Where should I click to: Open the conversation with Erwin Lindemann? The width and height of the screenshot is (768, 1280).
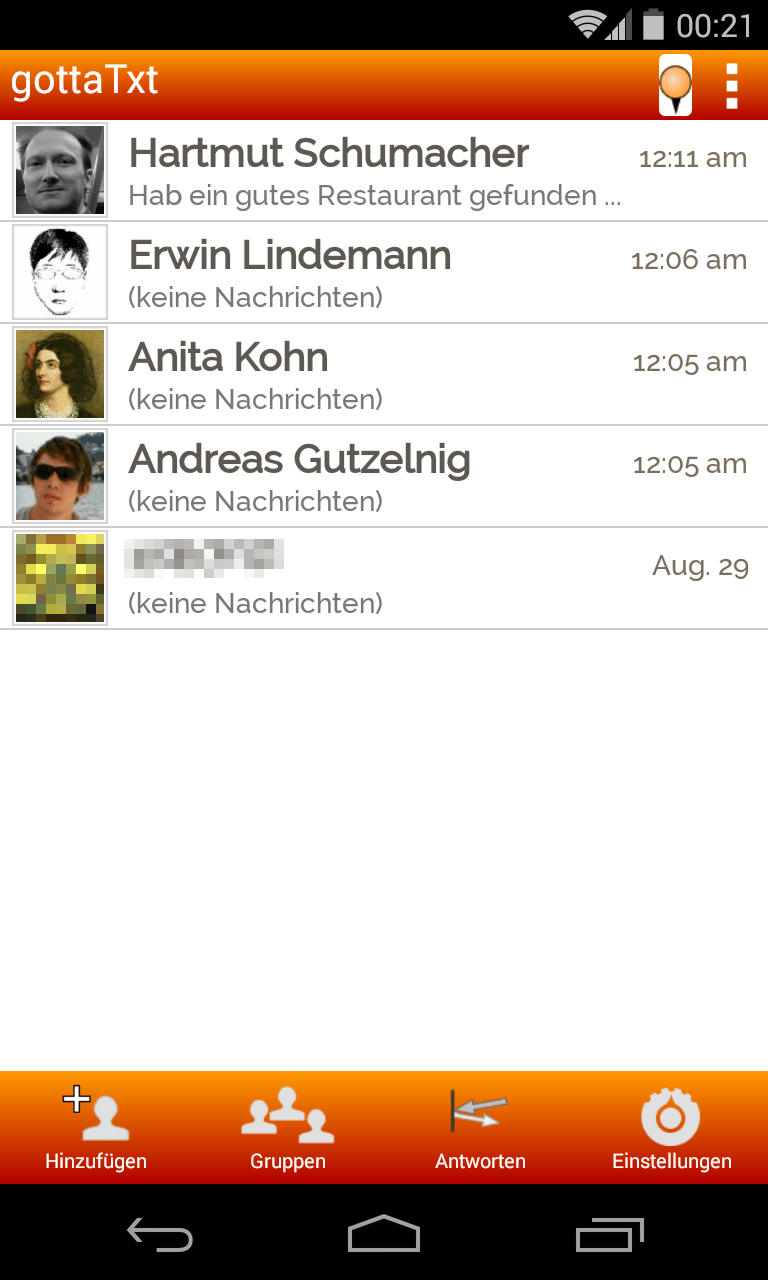(x=384, y=272)
